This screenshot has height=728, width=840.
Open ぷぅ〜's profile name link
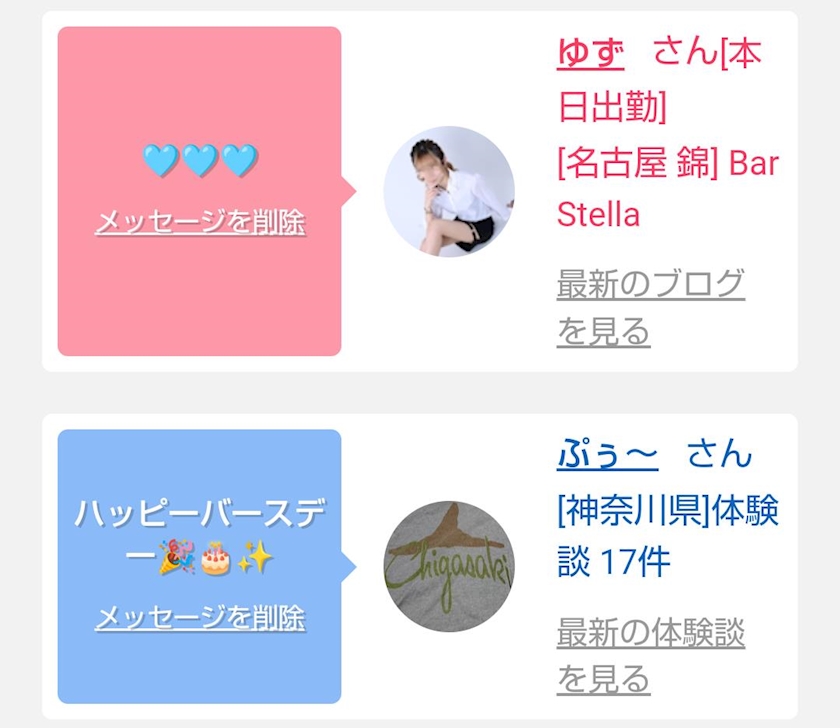coord(608,454)
